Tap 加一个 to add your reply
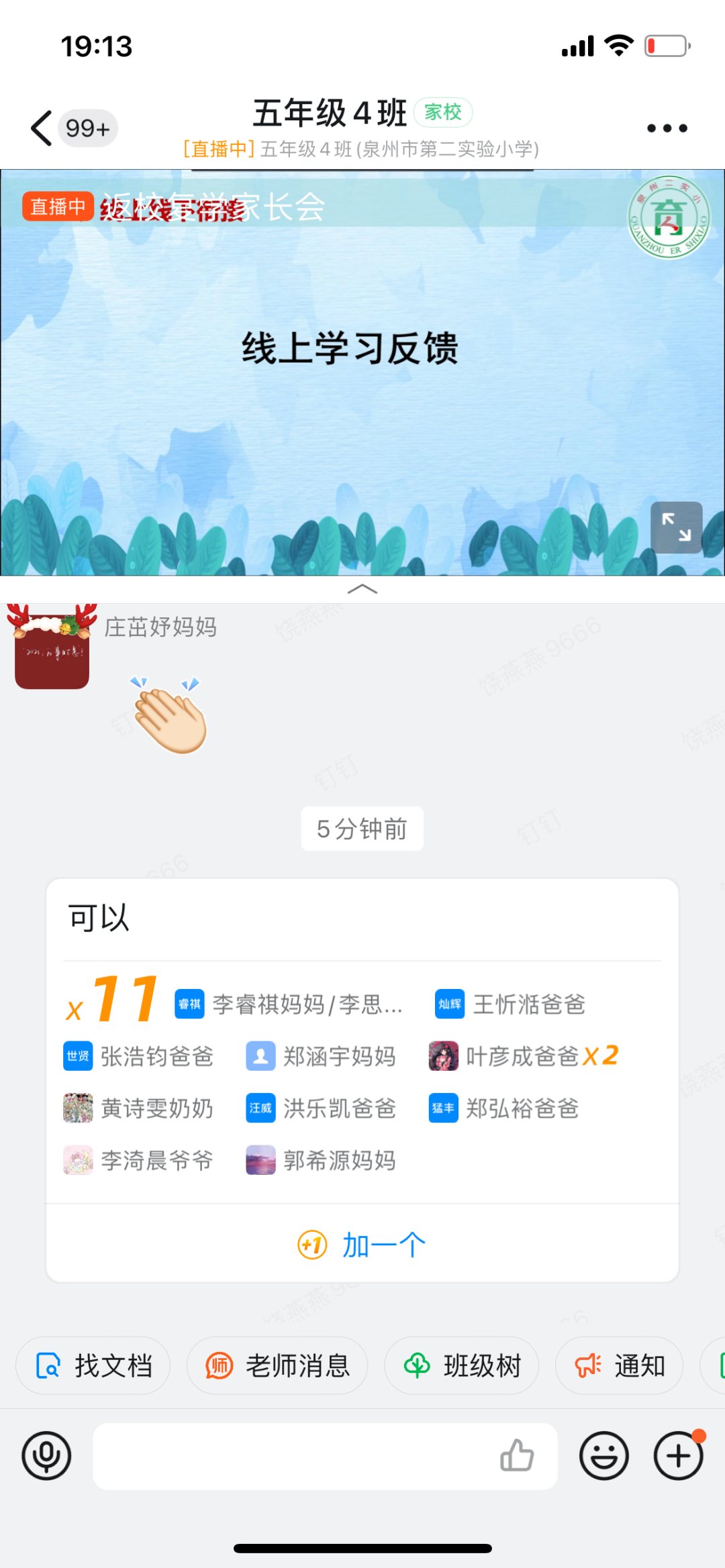 (362, 1245)
